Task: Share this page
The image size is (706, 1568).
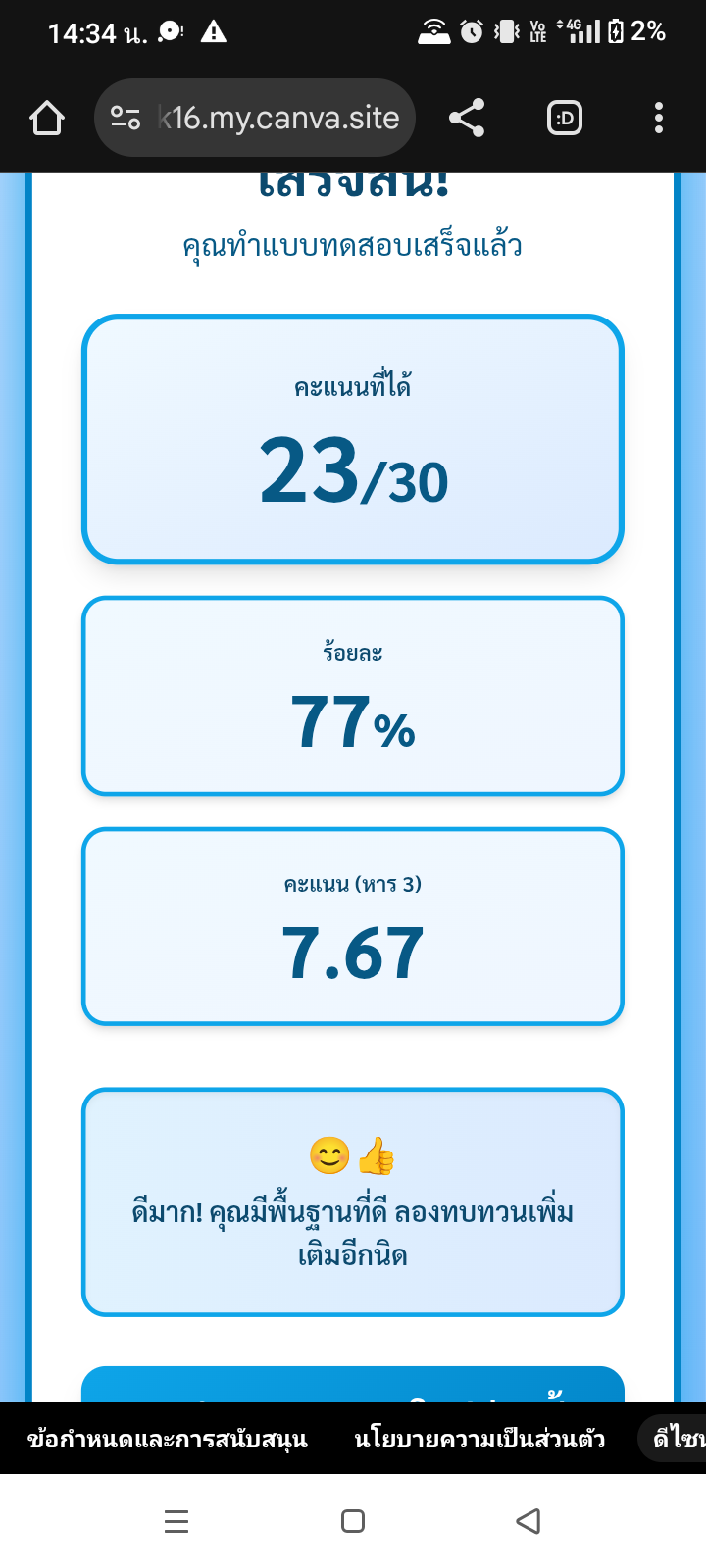Action: [x=467, y=119]
